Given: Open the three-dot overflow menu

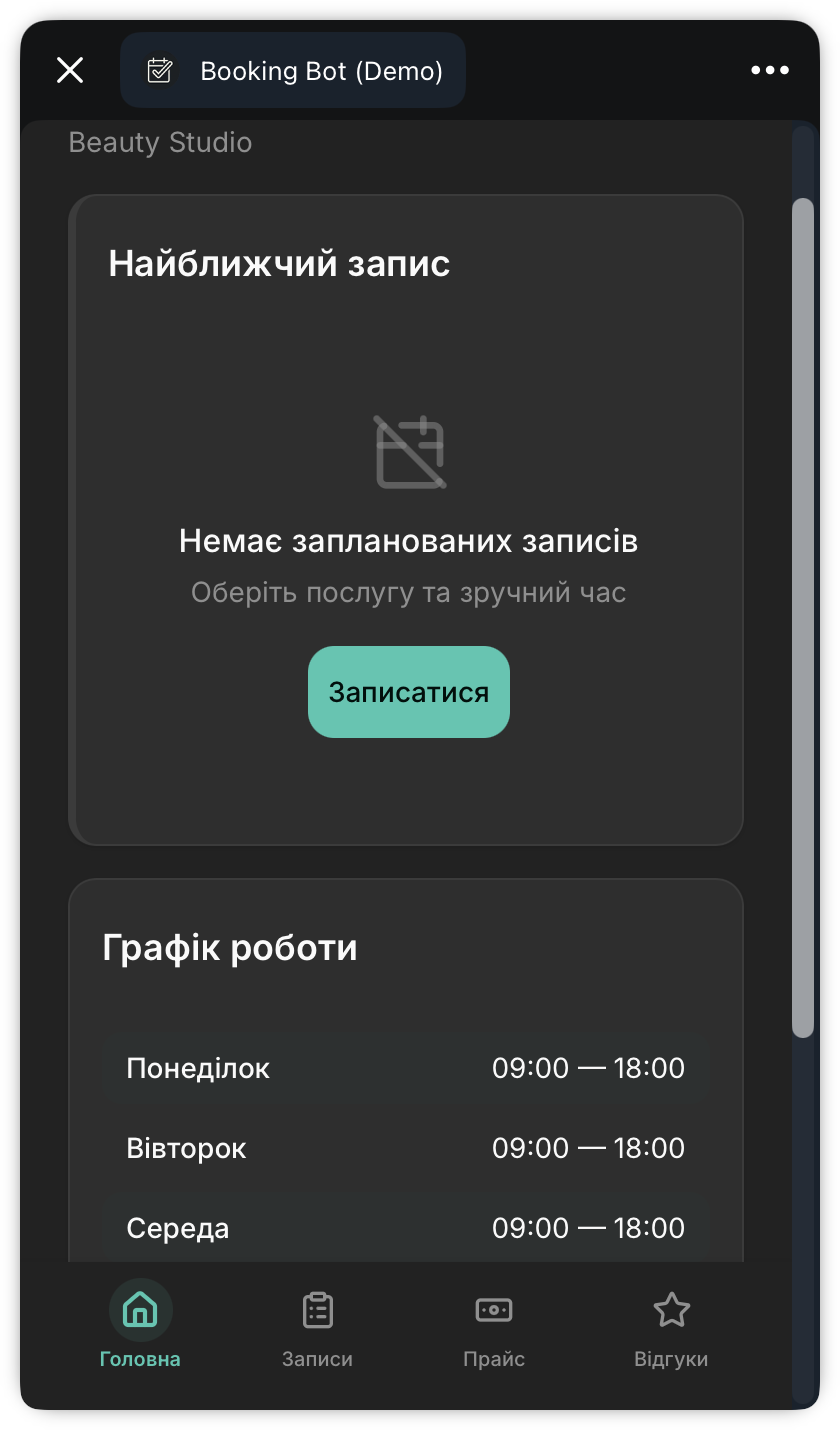Looking at the screenshot, I should click(x=769, y=70).
